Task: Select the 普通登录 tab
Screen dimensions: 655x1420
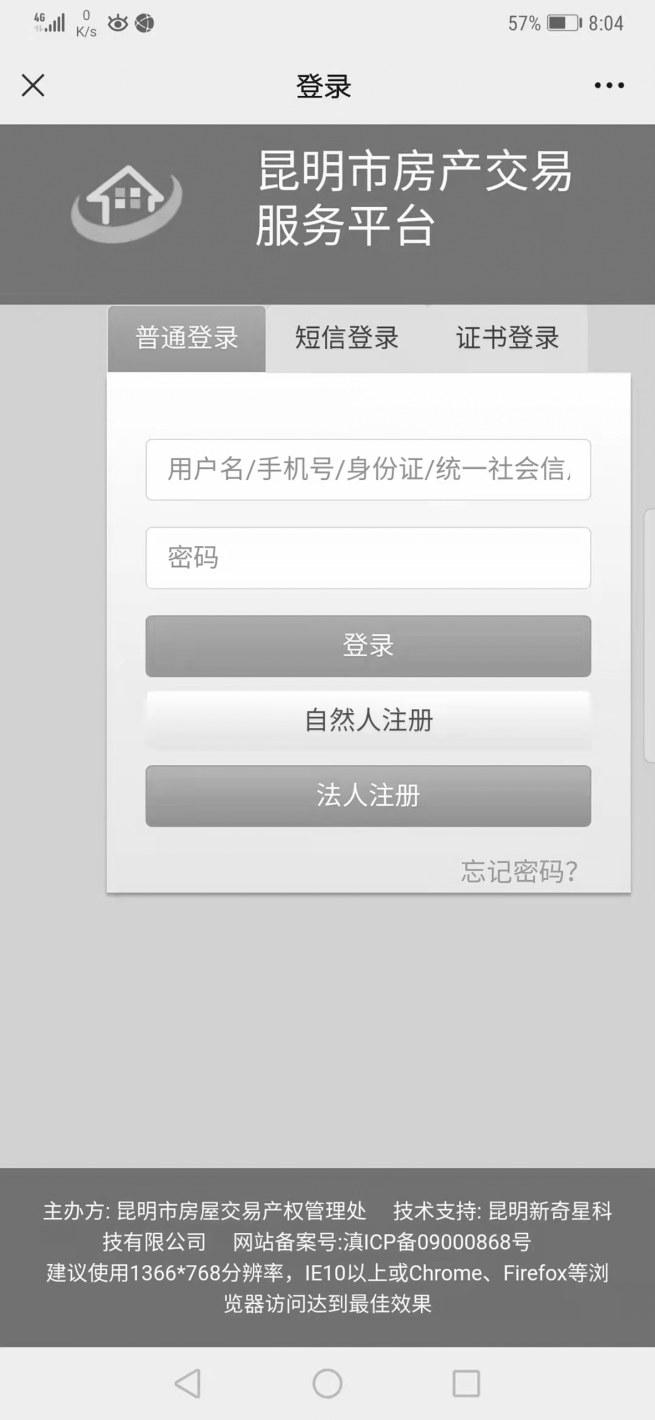Action: [187, 338]
